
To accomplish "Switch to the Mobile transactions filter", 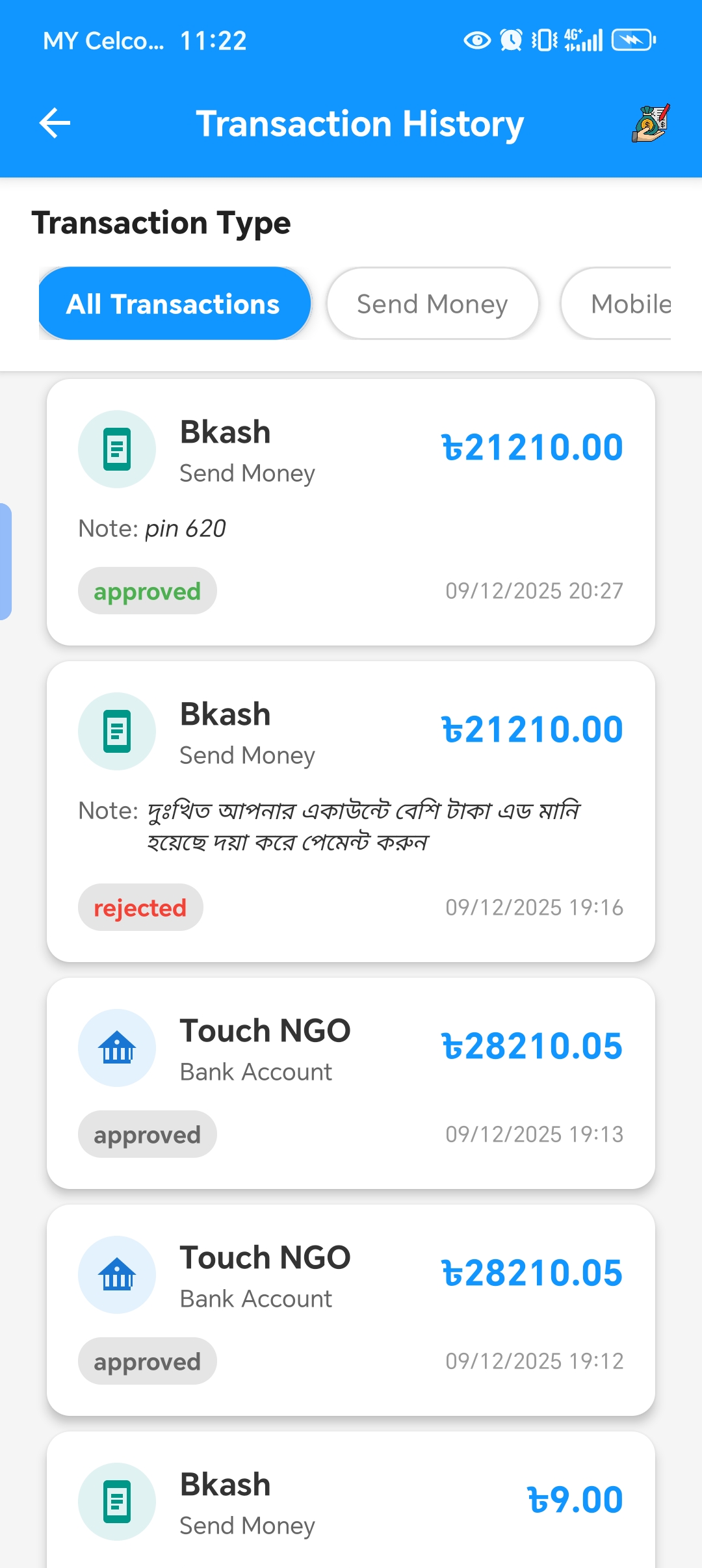I will tap(624, 304).
